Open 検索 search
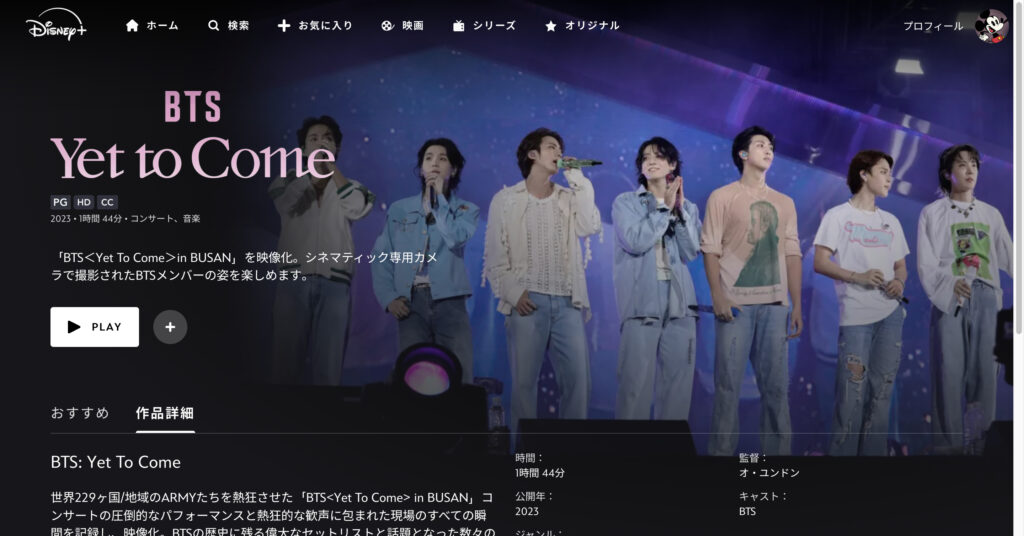Viewport: 1024px width, 536px height. pos(229,26)
